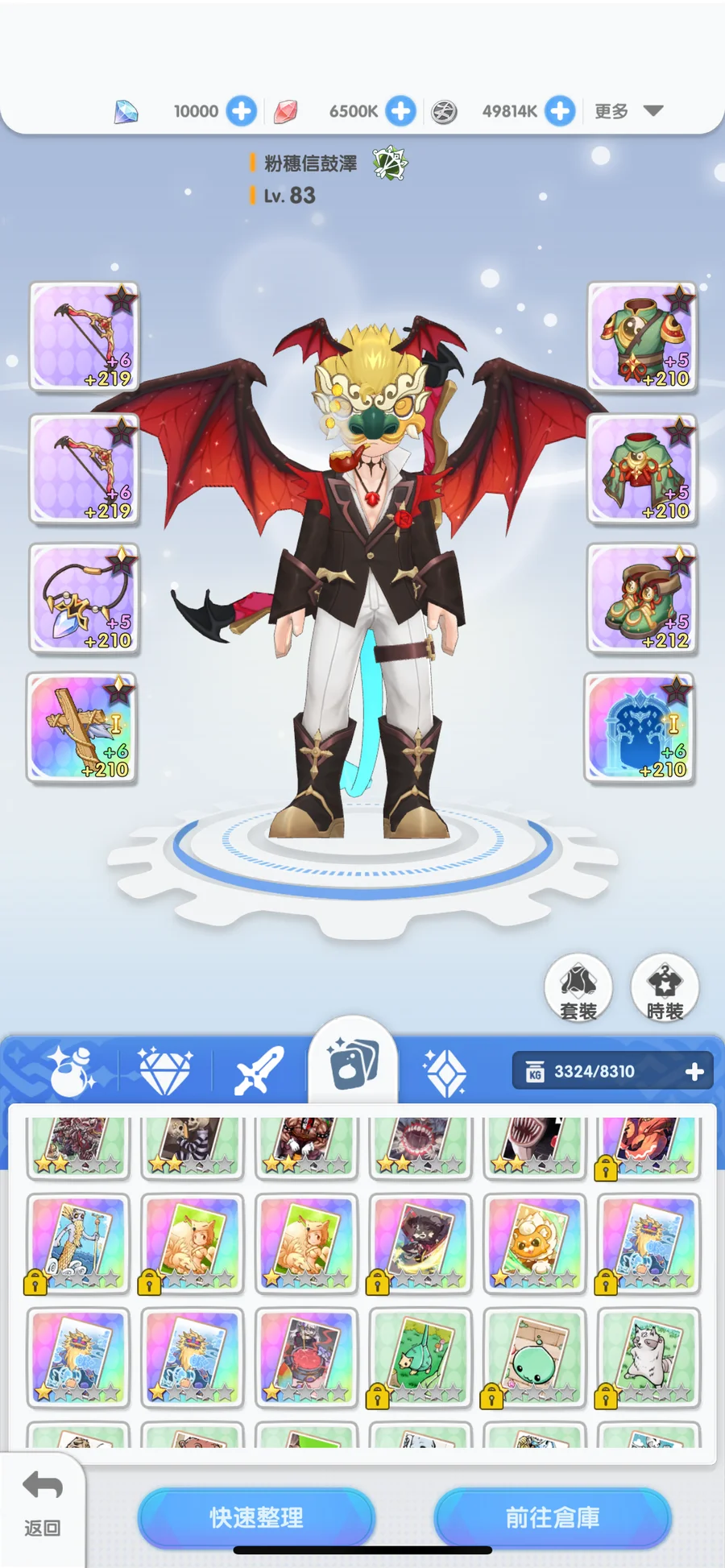Select the blue gate equipment slot

pos(640,728)
